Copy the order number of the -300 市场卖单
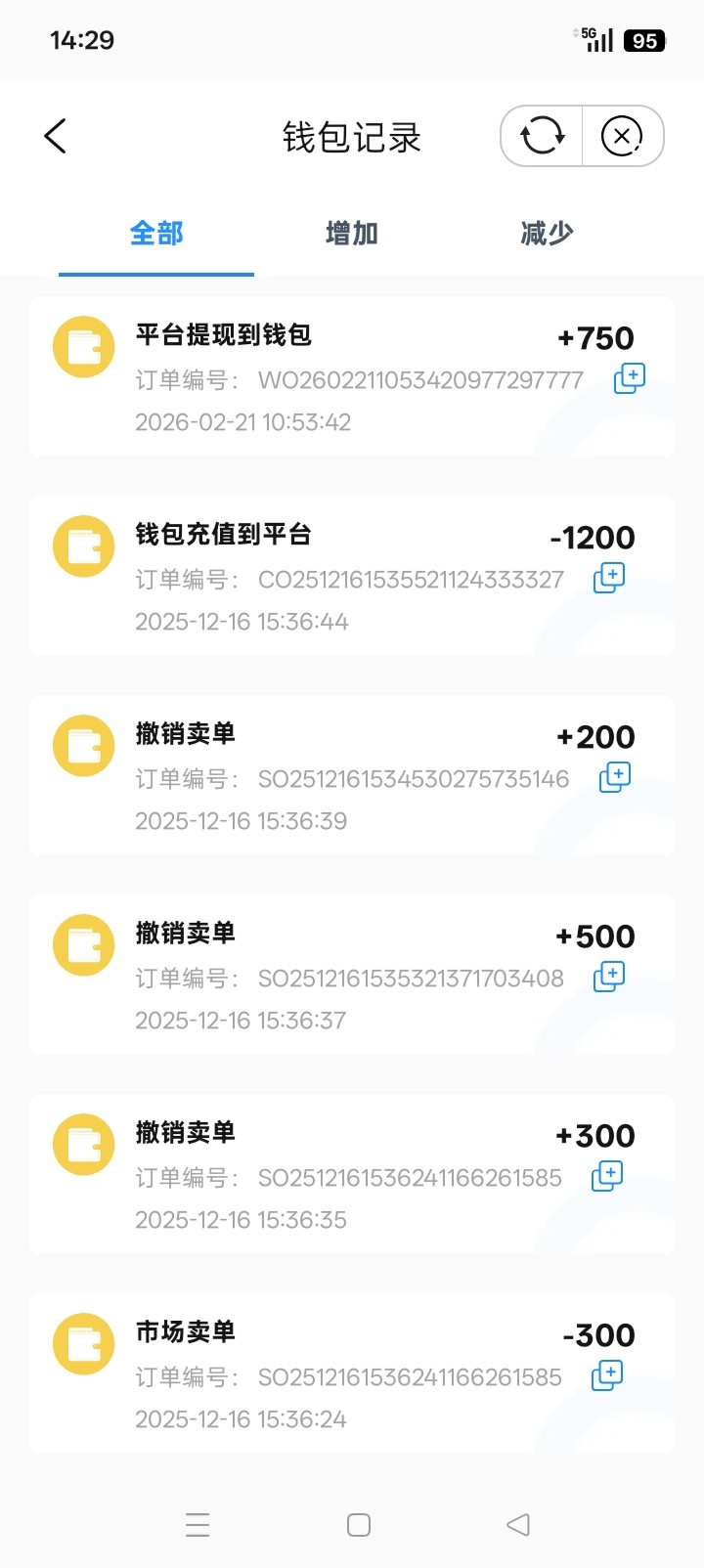The image size is (704, 1568). tap(606, 1375)
